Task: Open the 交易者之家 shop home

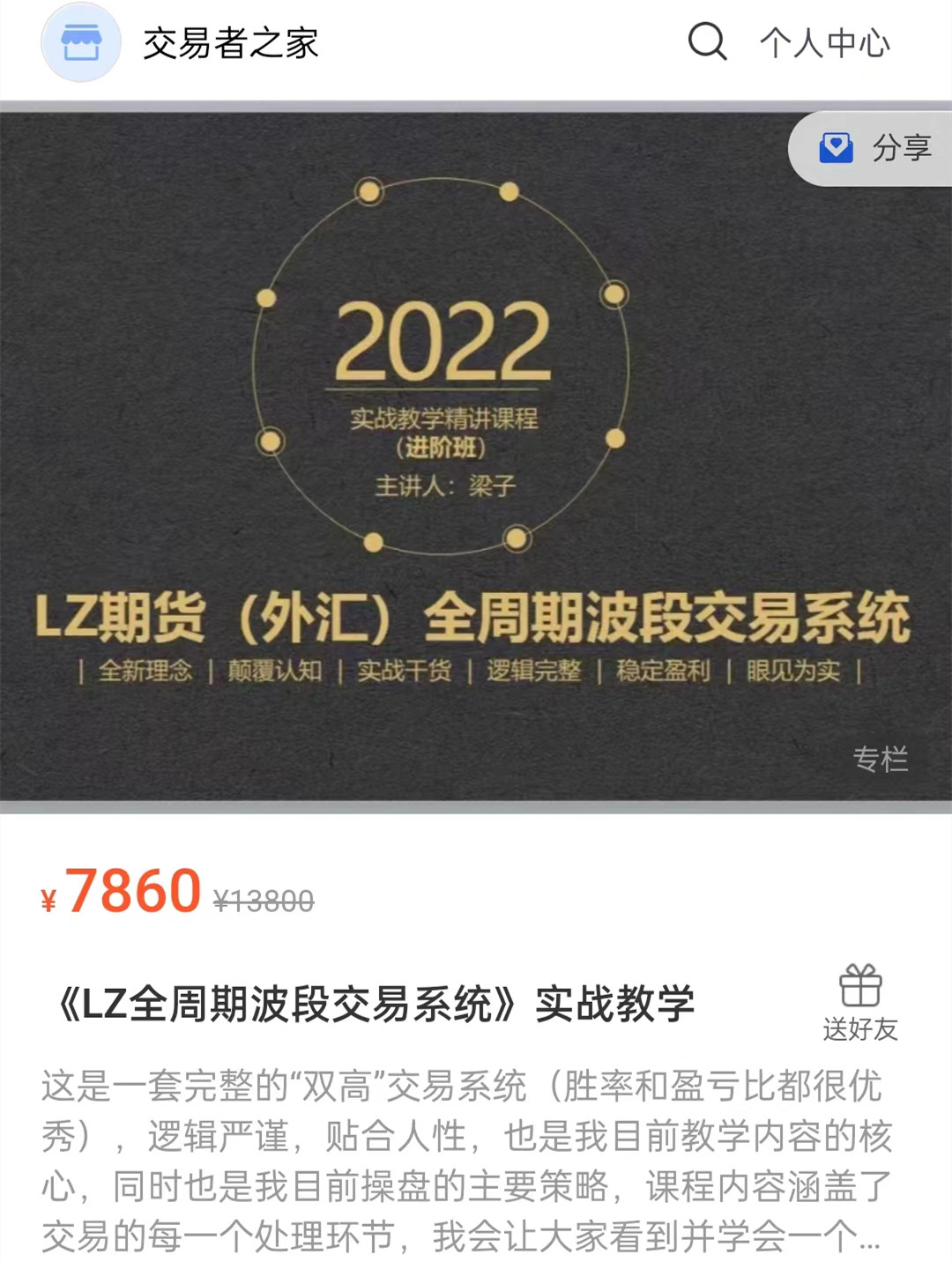Action: tap(181, 43)
